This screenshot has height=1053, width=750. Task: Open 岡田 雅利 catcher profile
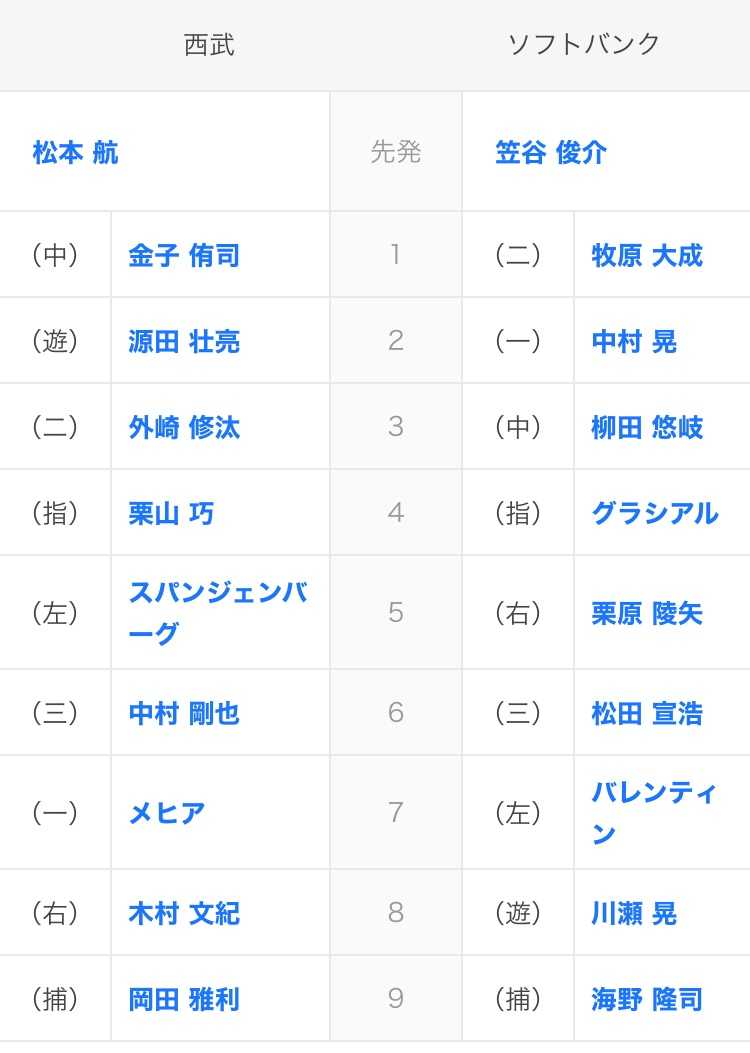click(x=184, y=1000)
